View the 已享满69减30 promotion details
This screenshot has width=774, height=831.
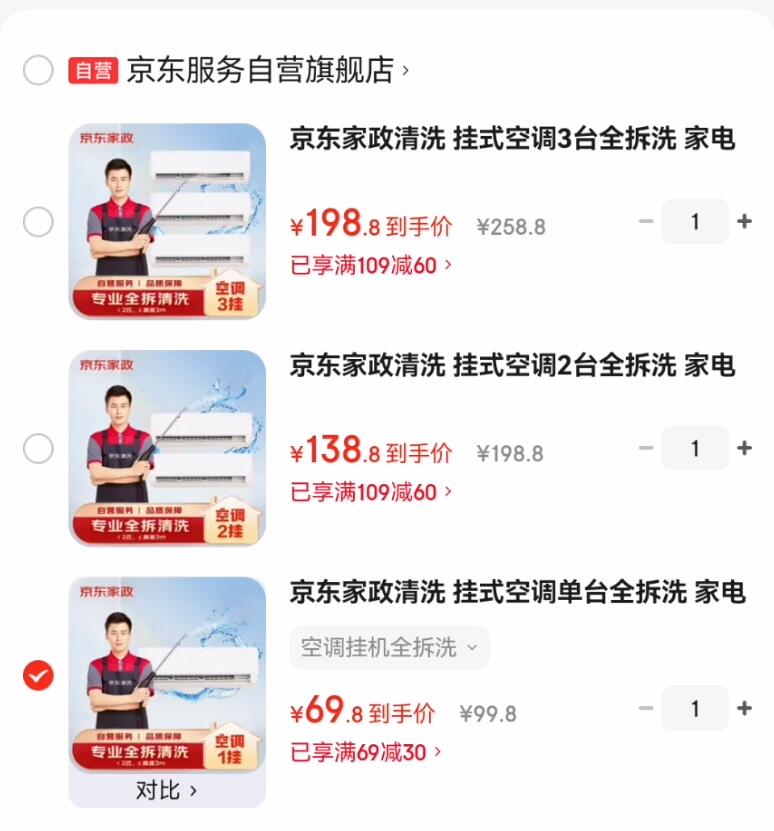point(365,752)
